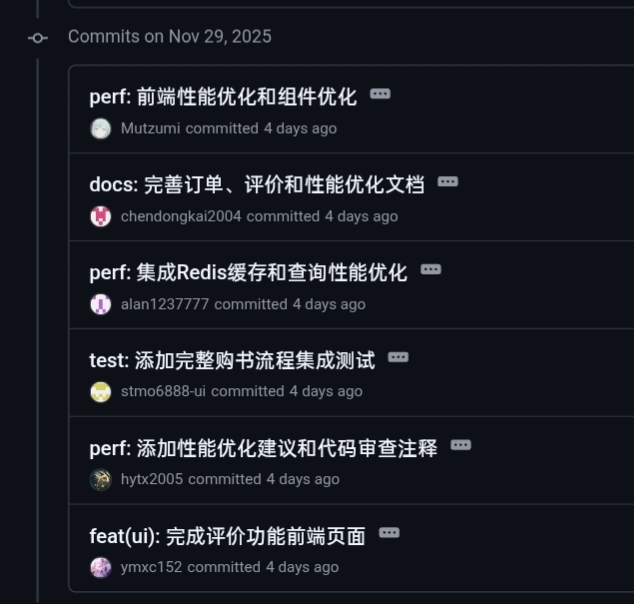The width and height of the screenshot is (634, 604).
Task: Open commit 'perf: 集成Redis缓存和查询性能优化'
Action: click(248, 273)
